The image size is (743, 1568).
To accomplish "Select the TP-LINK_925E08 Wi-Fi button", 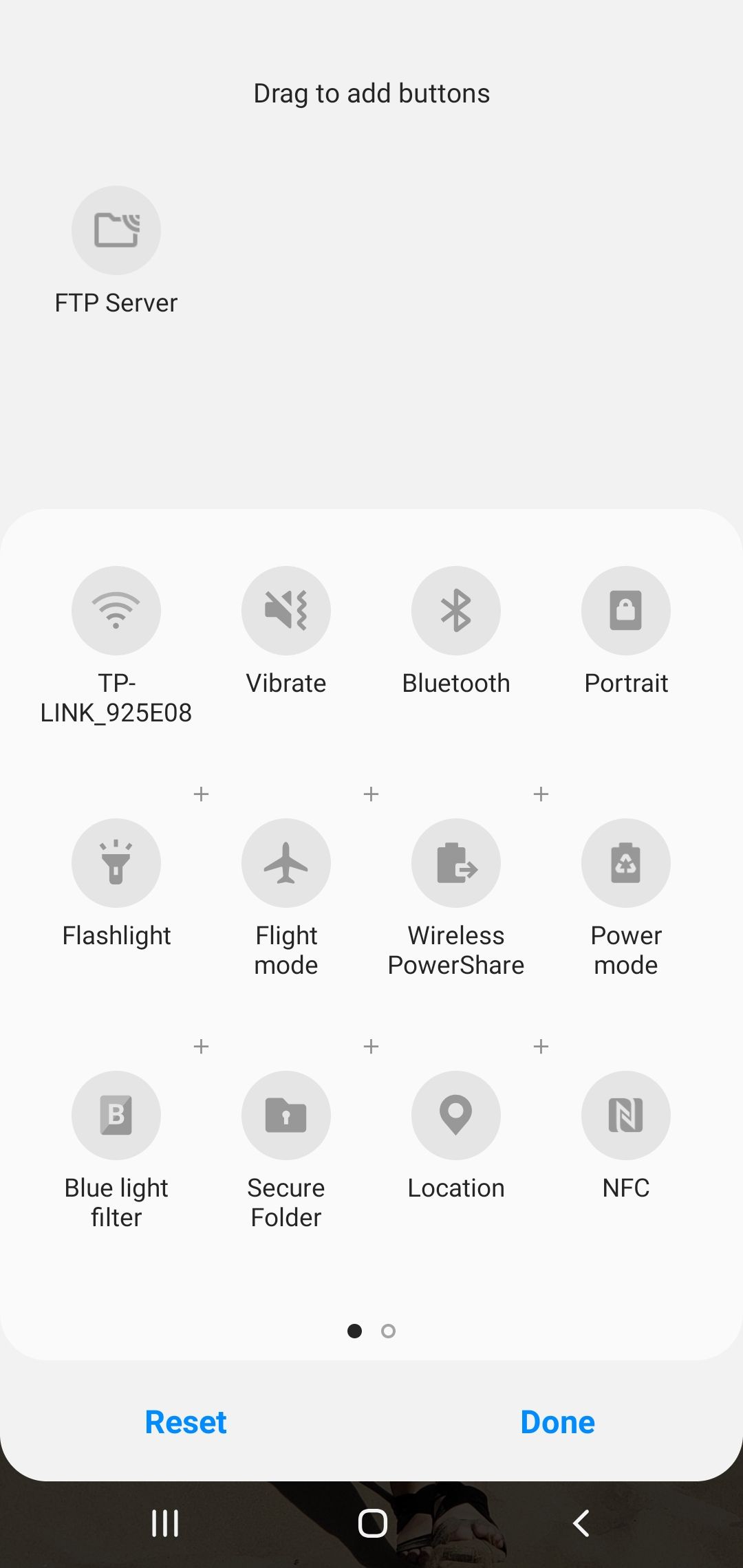I will click(x=116, y=611).
